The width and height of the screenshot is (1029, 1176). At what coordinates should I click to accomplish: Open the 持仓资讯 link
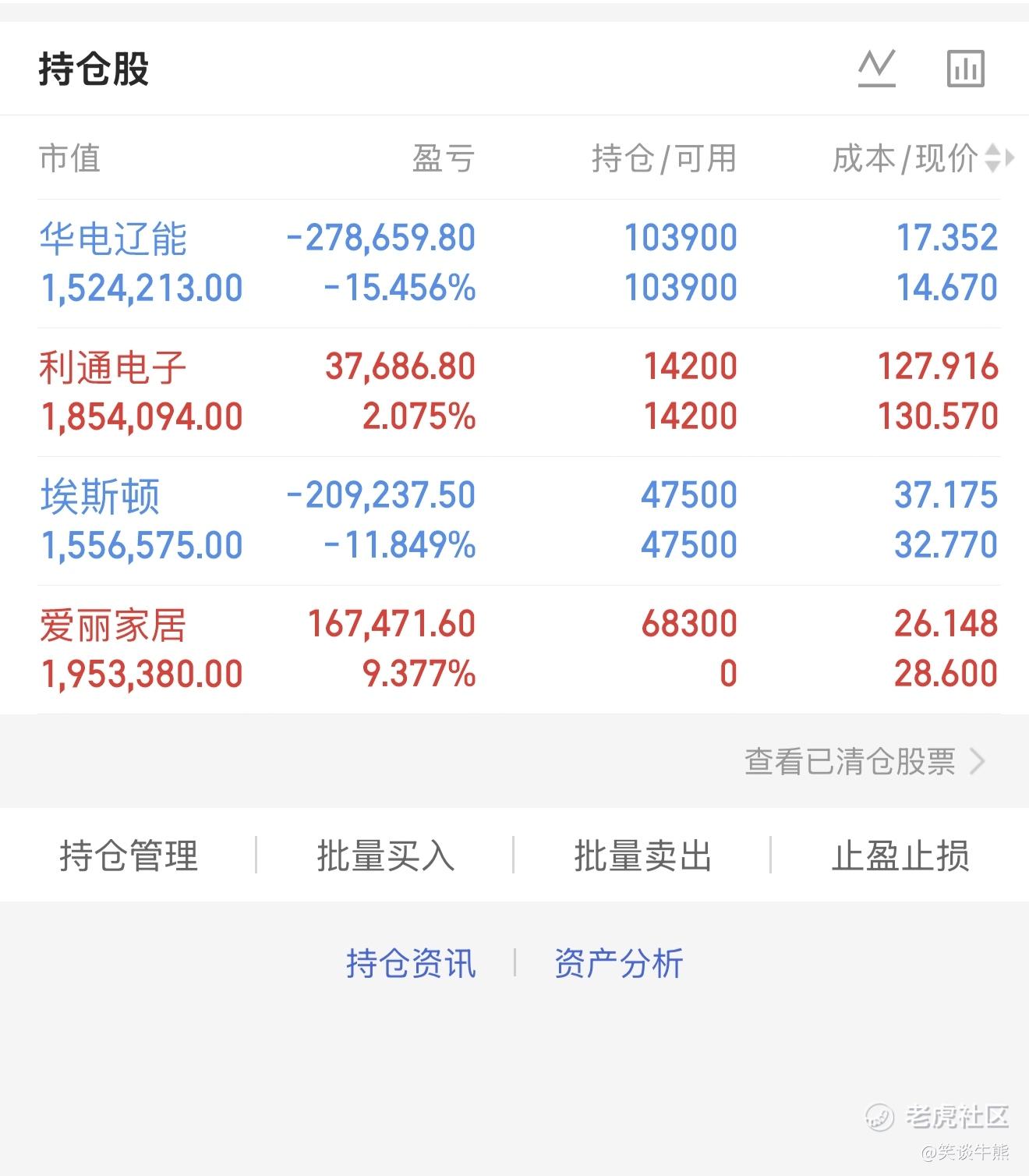coord(411,963)
